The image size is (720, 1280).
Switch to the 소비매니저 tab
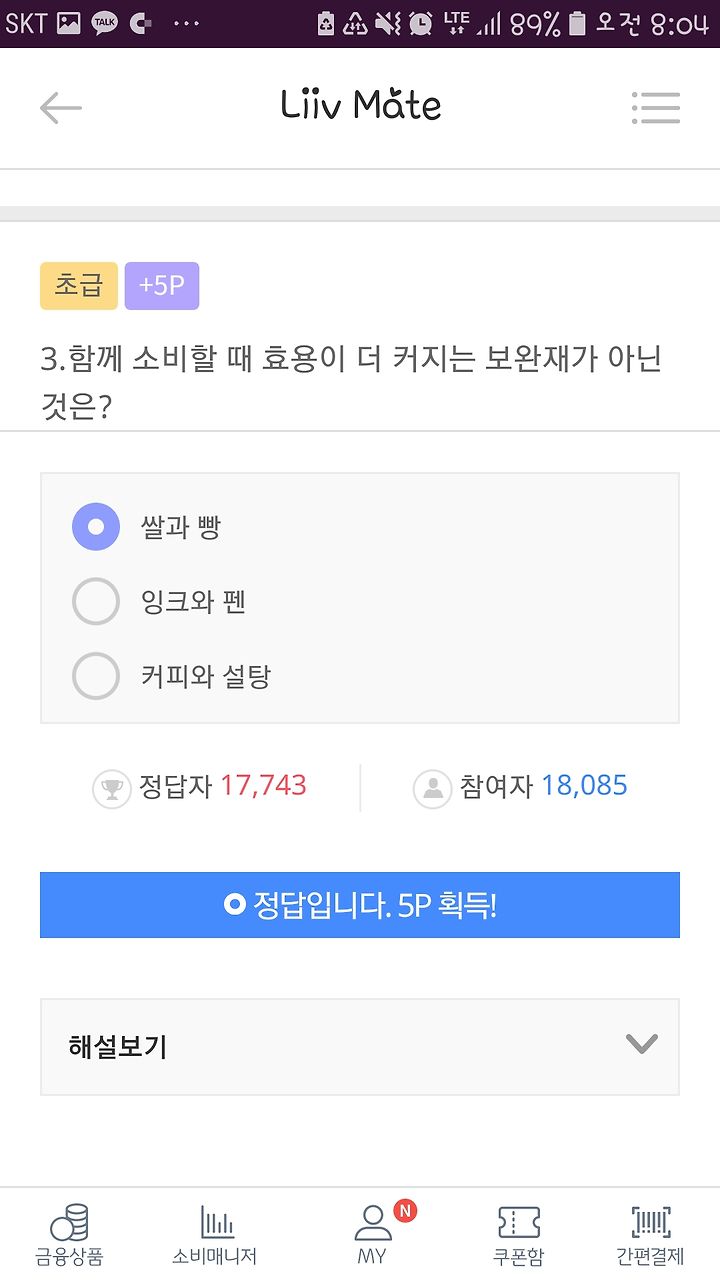(x=215, y=1236)
